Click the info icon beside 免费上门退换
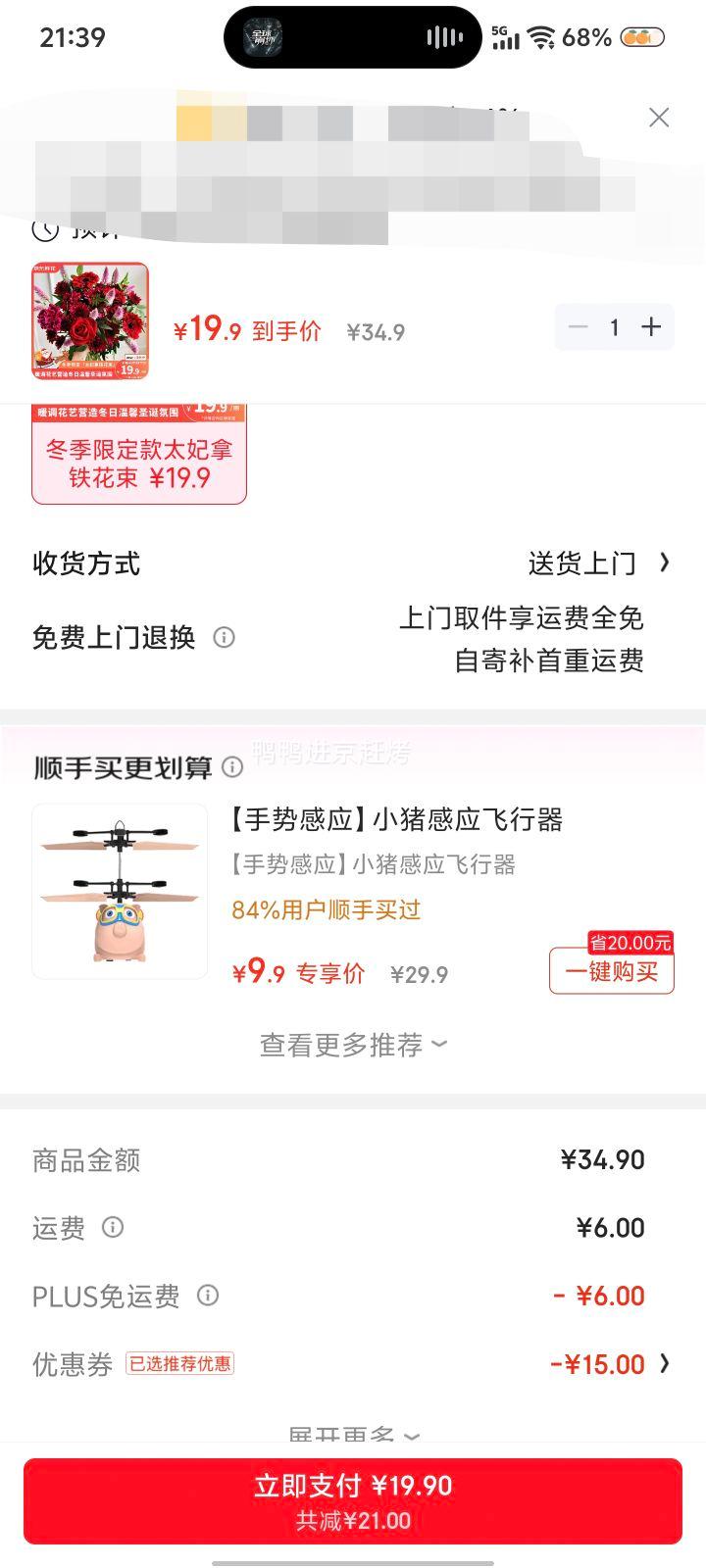 [225, 637]
